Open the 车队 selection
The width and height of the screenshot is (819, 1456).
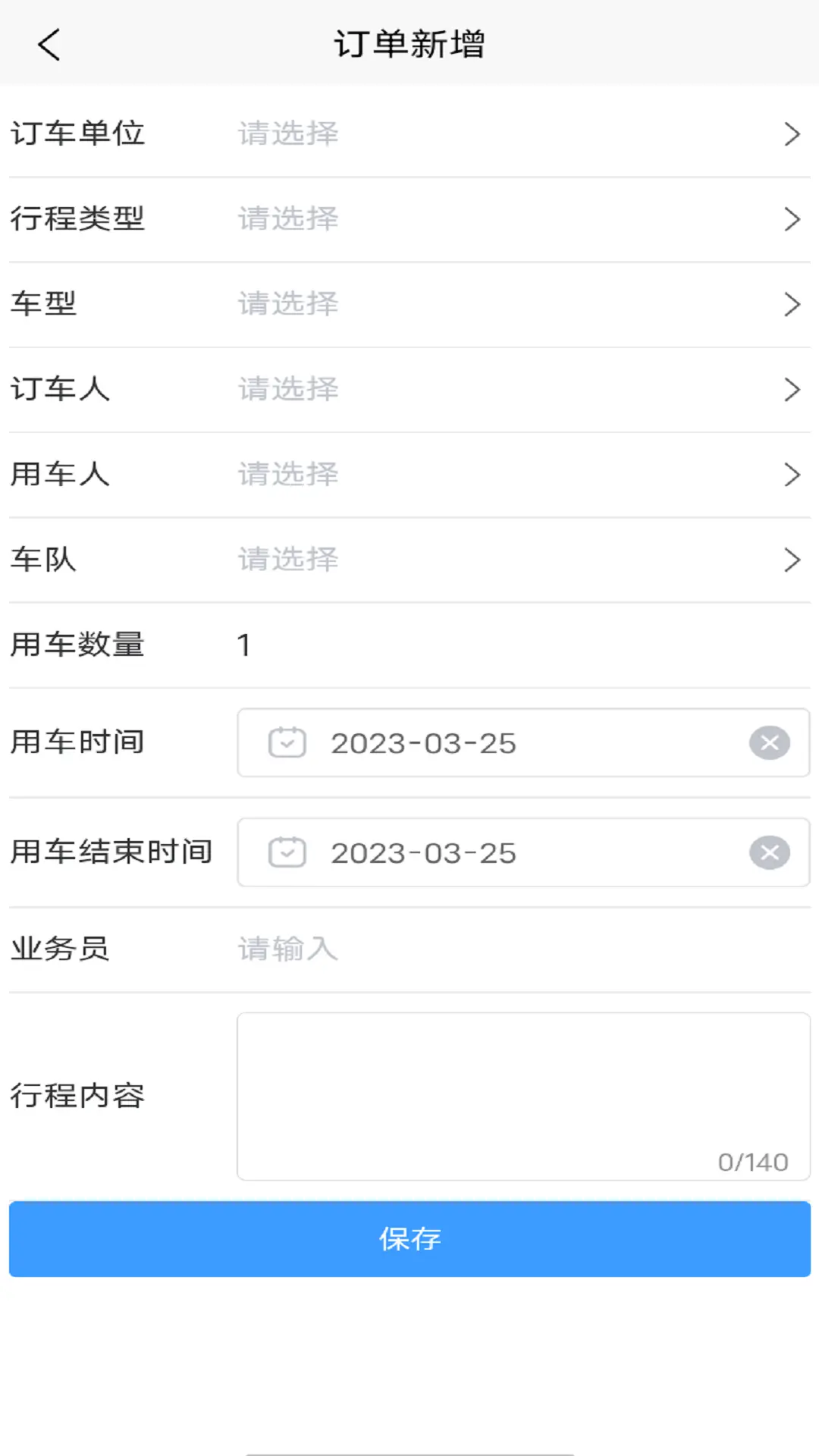pos(409,560)
